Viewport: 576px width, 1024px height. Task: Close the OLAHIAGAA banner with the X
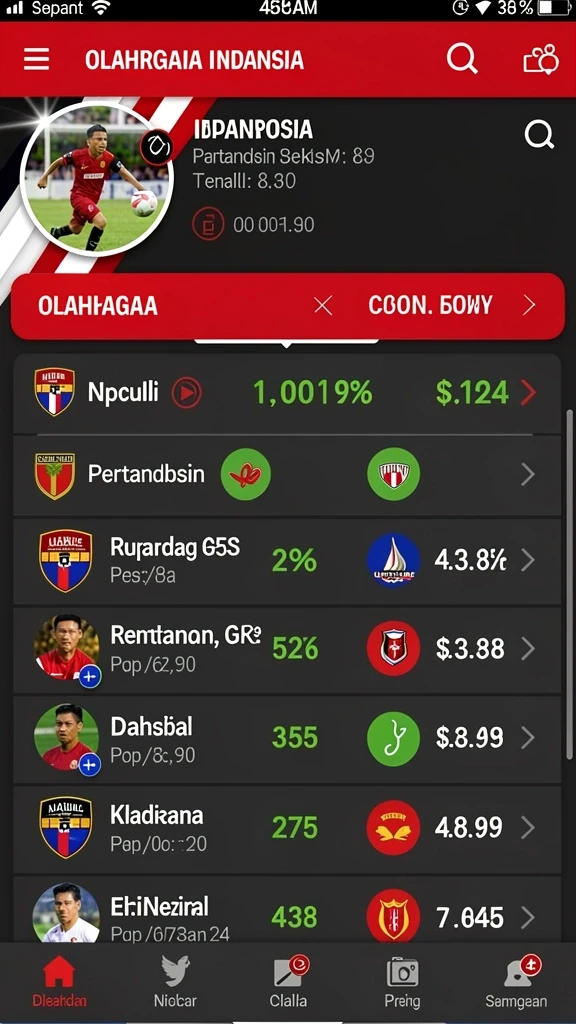(323, 305)
